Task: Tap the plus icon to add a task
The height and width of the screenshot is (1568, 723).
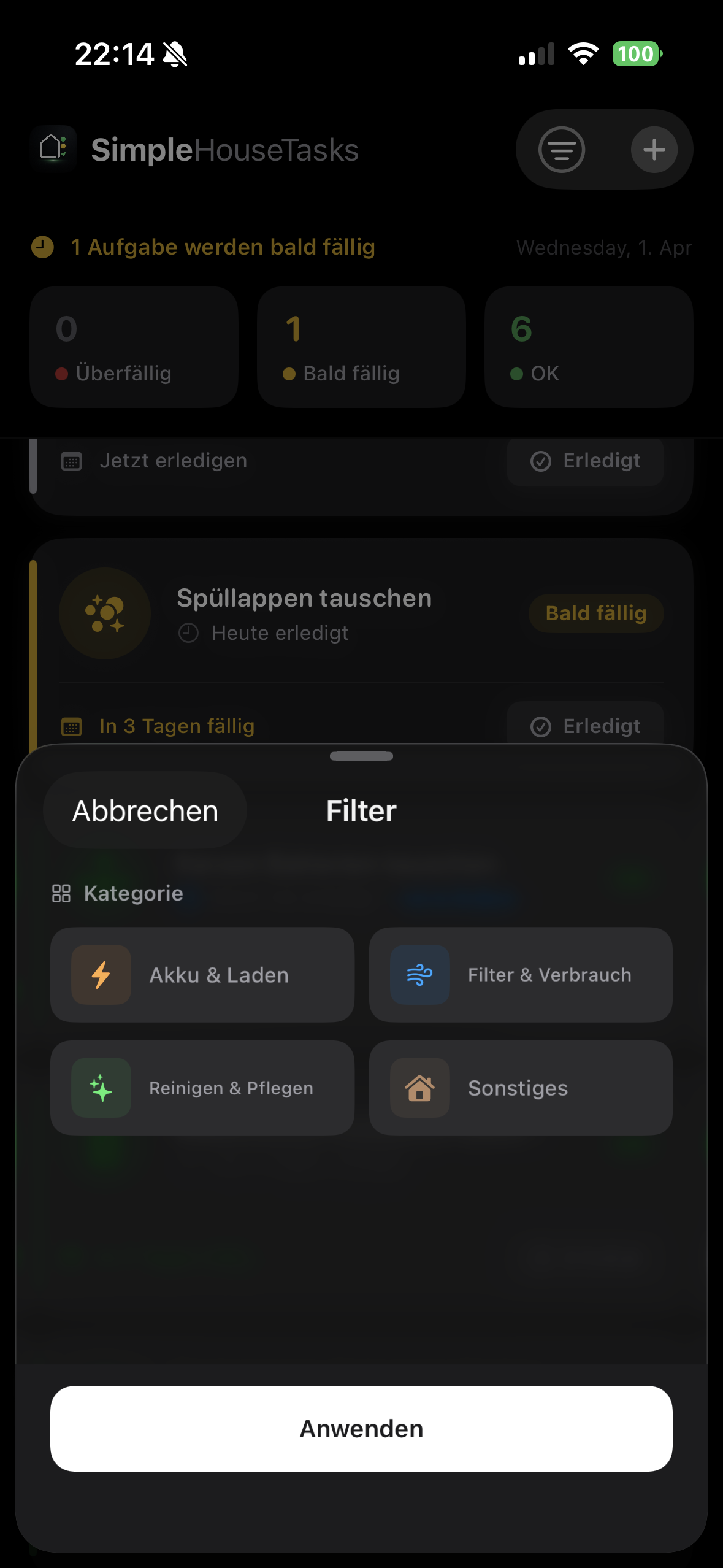Action: pyautogui.click(x=654, y=149)
